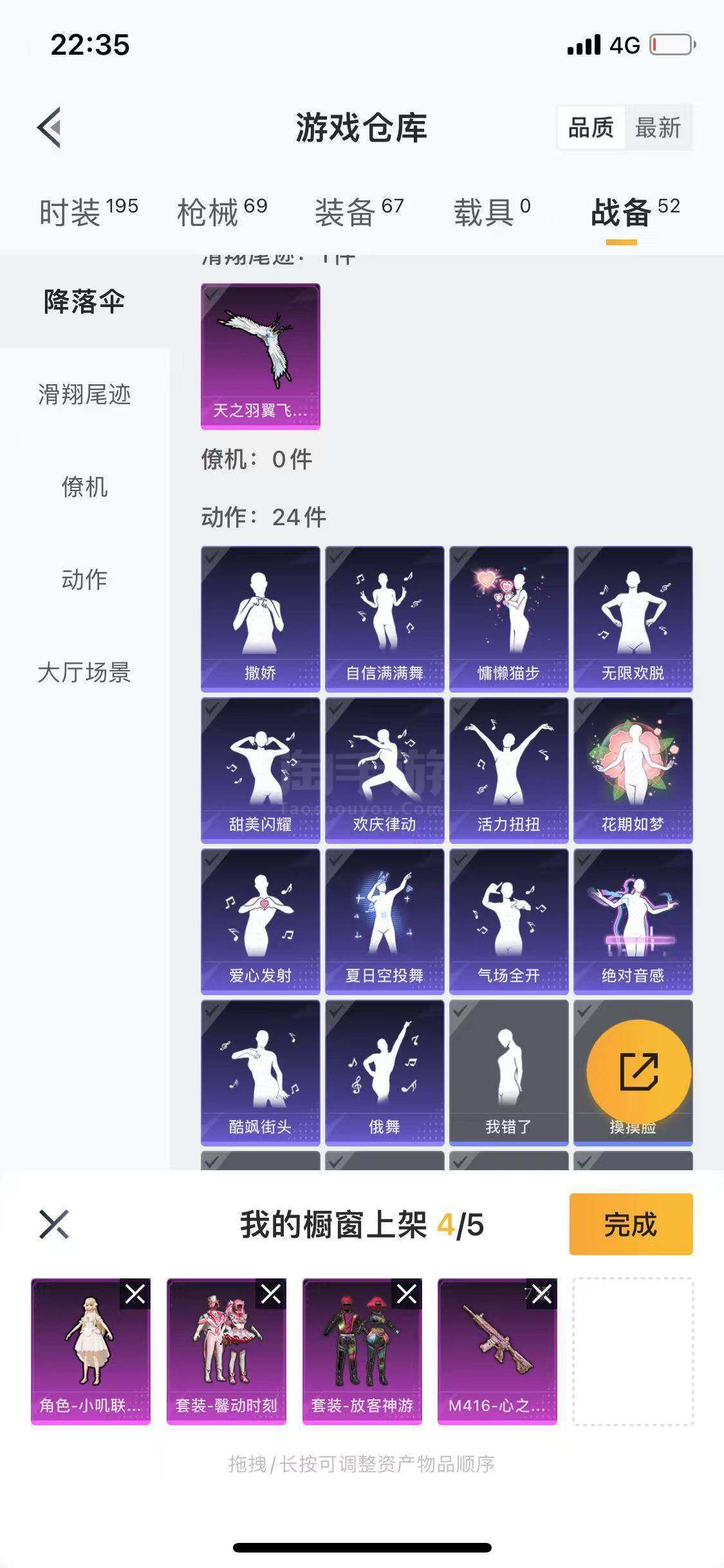Switch to the 载具 tab
724x1568 pixels.
(x=492, y=212)
